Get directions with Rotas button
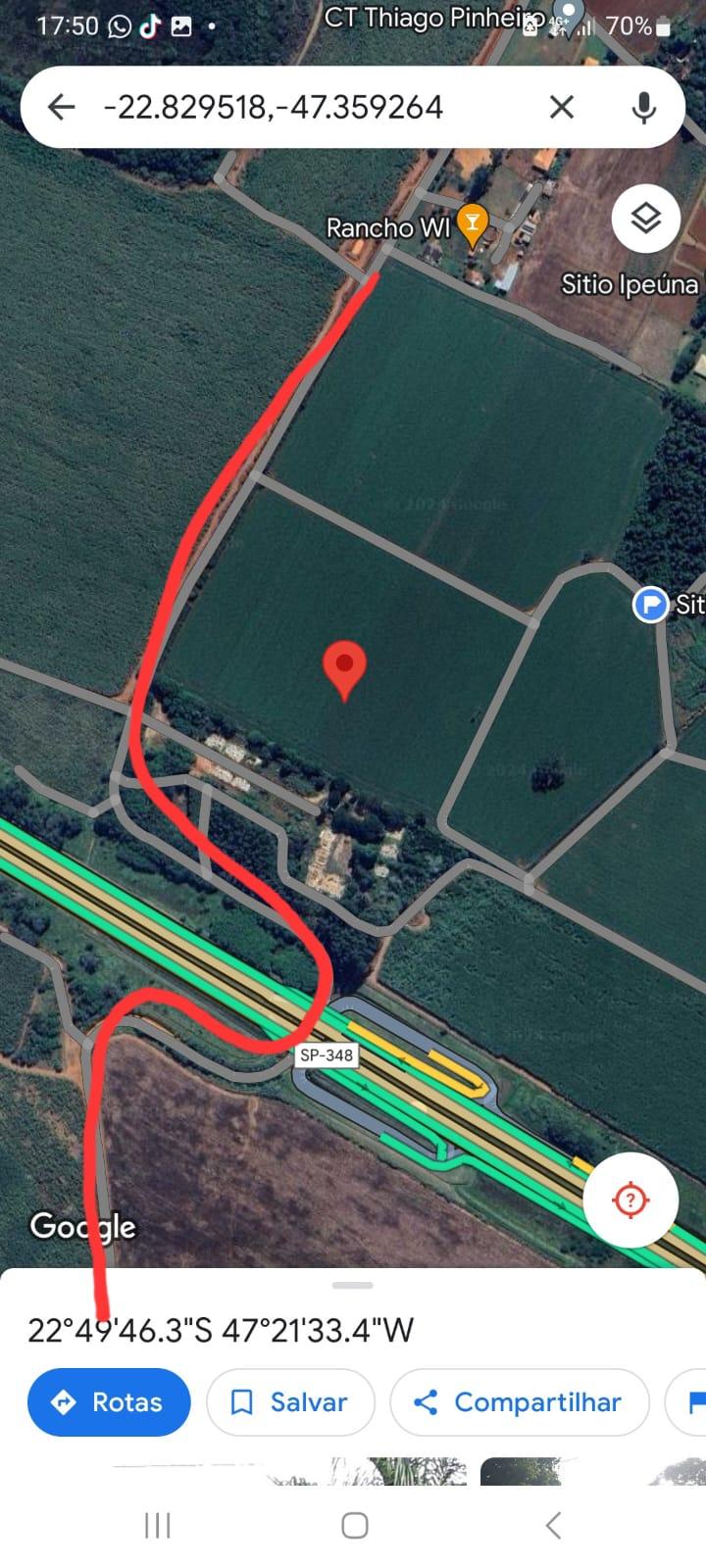 coord(109,1402)
